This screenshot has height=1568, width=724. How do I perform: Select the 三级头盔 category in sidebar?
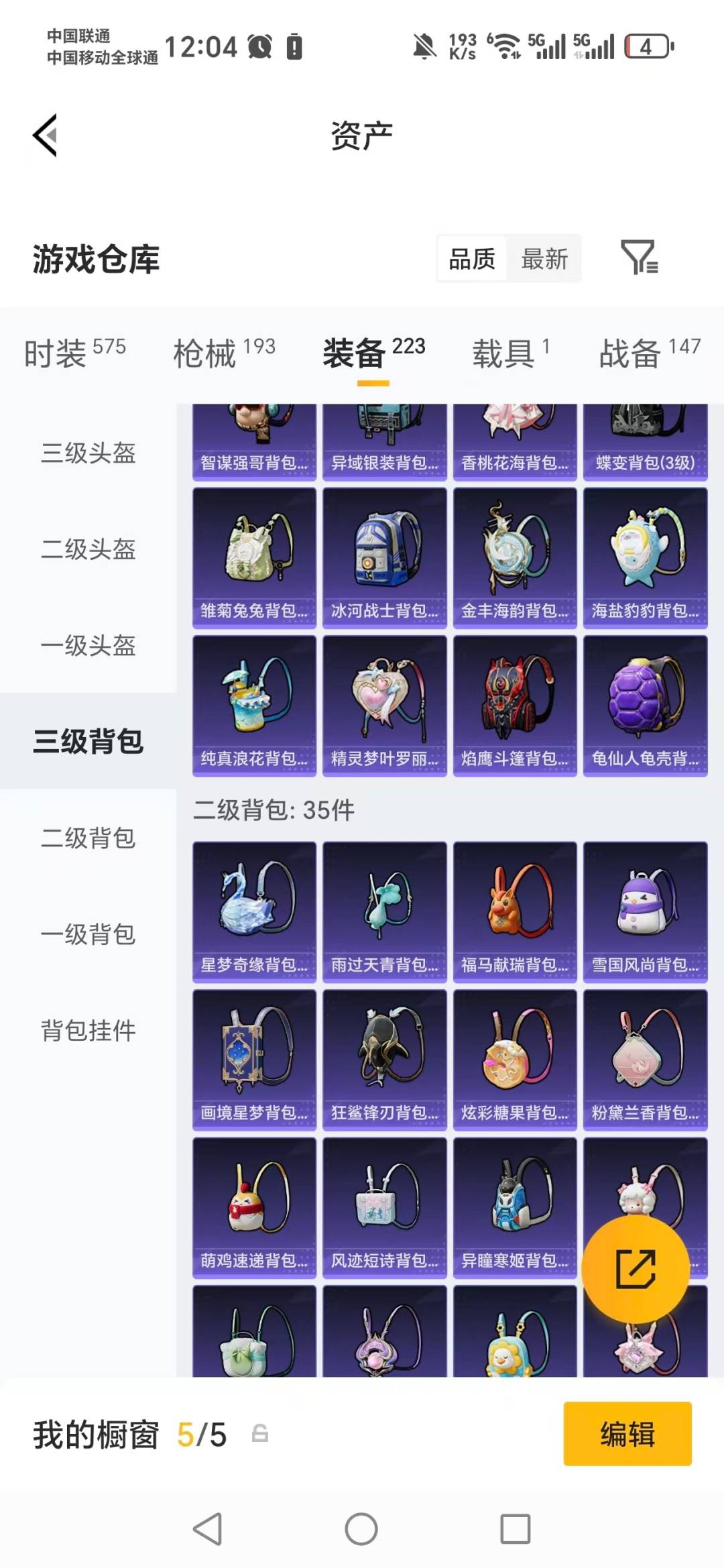pos(87,455)
